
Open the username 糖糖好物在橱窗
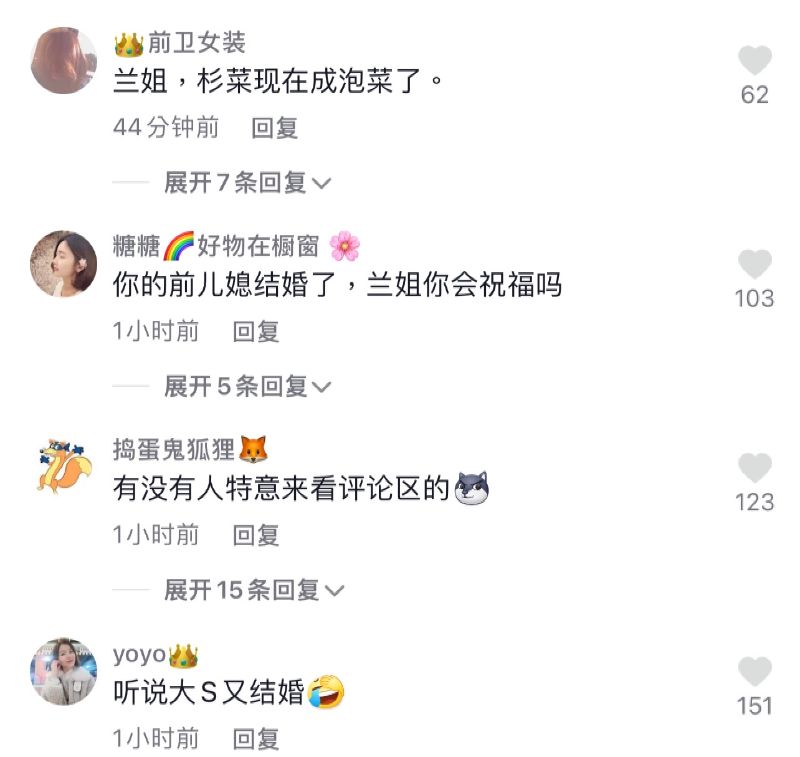tap(236, 246)
